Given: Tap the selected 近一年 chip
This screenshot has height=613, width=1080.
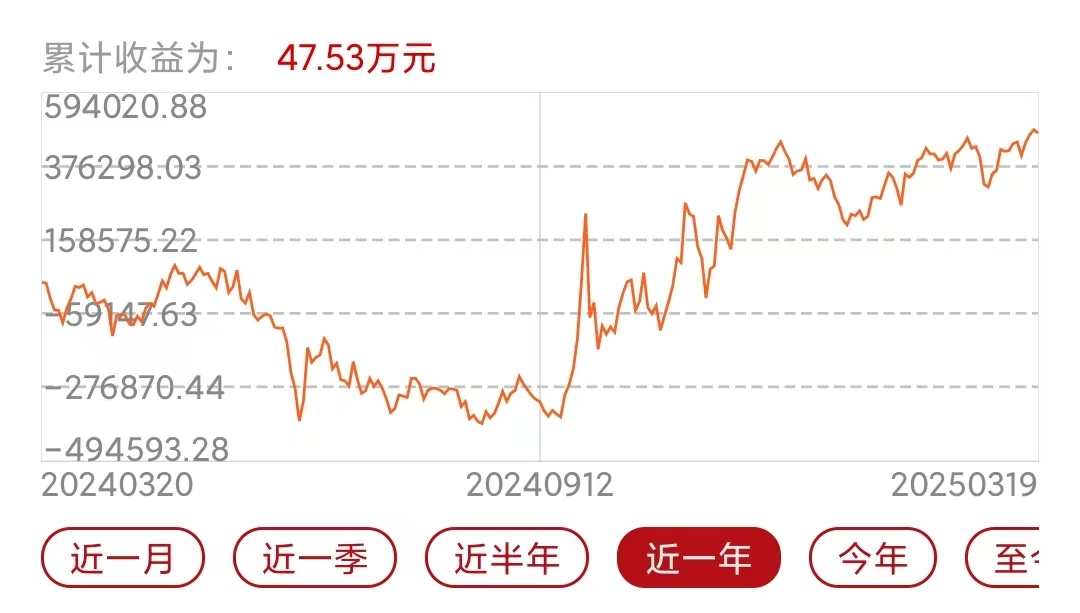Looking at the screenshot, I should tap(699, 558).
